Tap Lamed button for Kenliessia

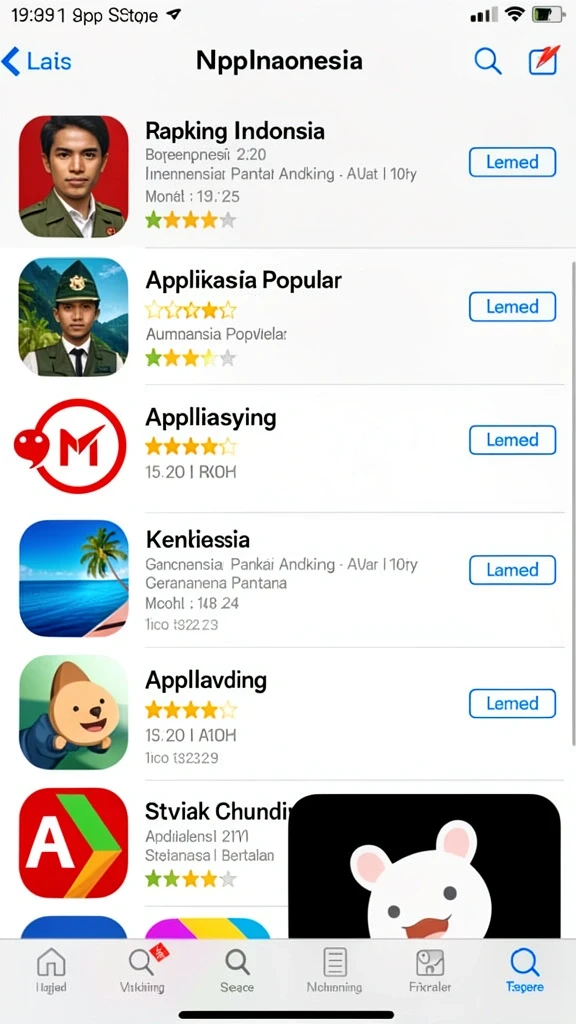point(512,569)
